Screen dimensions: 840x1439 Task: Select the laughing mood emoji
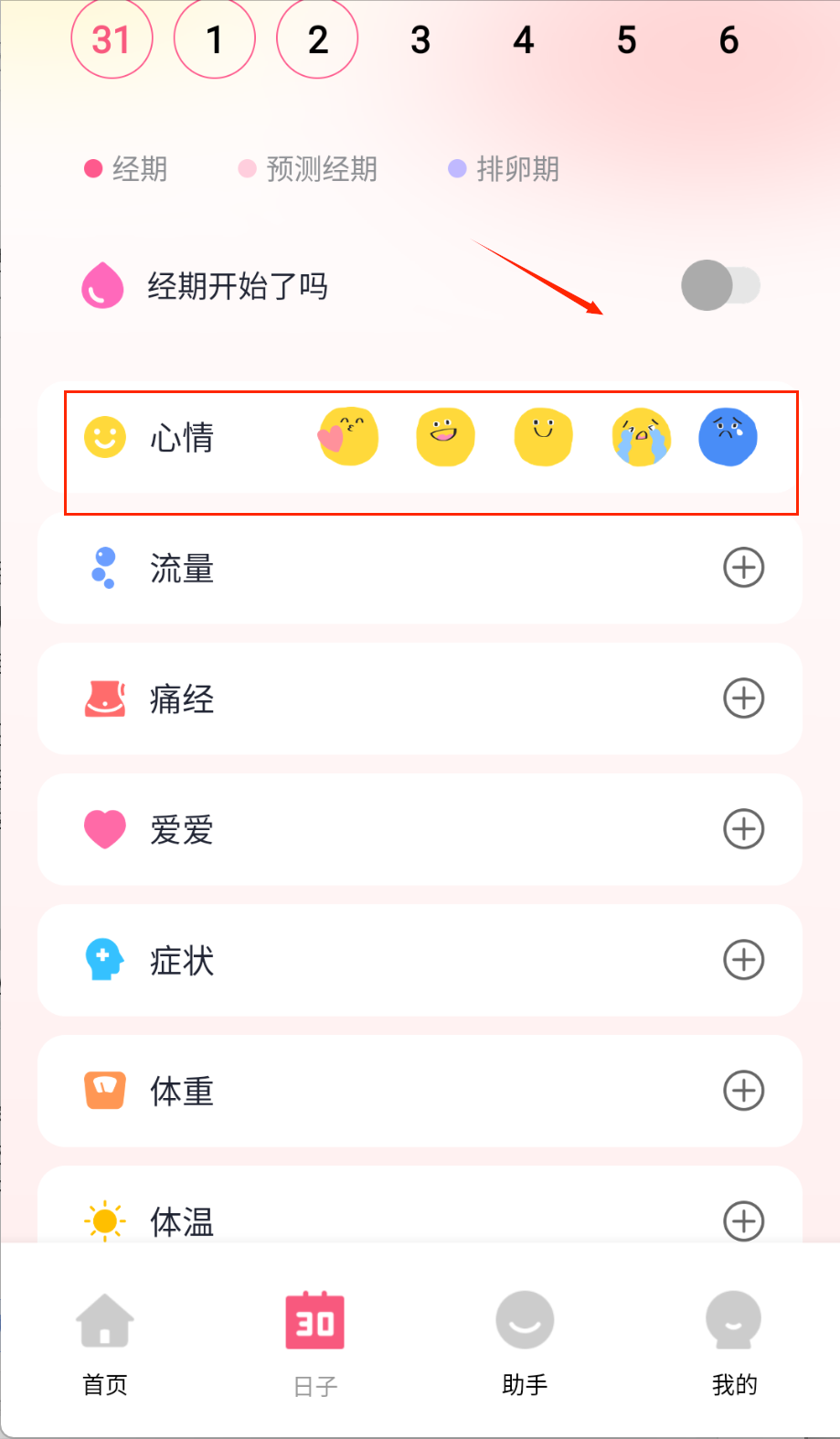[x=445, y=438]
